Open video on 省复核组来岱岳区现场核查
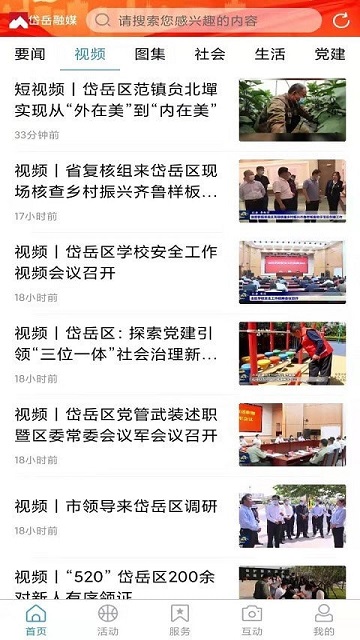This screenshot has height=640, width=360. 180,191
